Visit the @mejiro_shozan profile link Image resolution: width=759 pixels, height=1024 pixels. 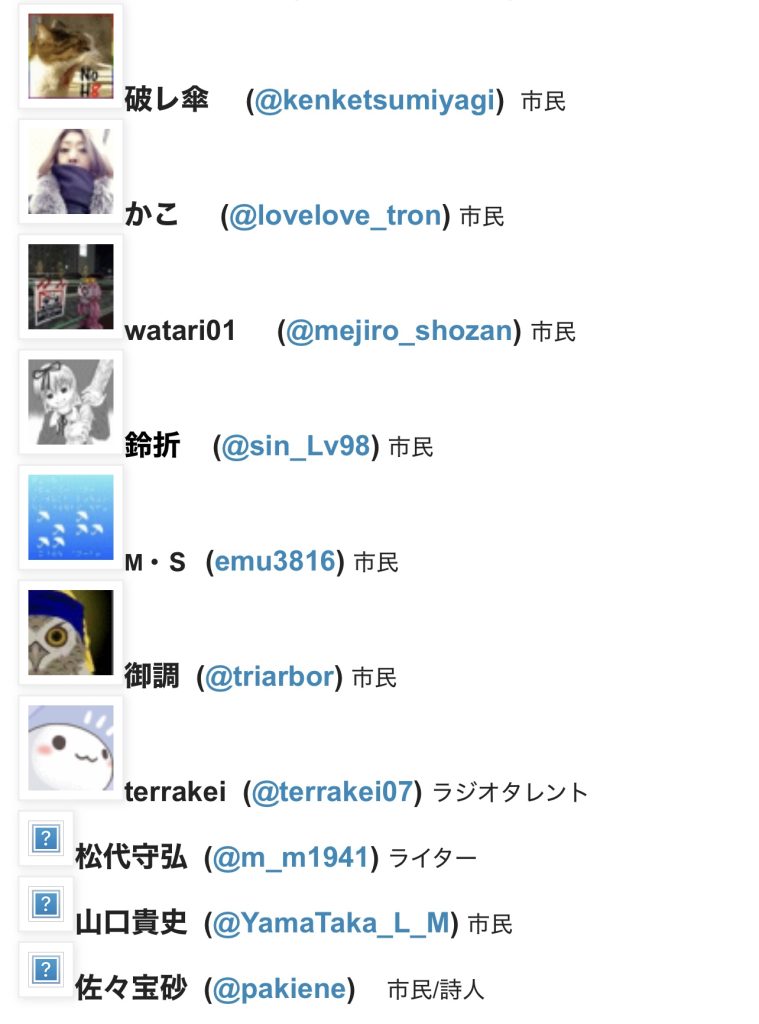coord(399,331)
